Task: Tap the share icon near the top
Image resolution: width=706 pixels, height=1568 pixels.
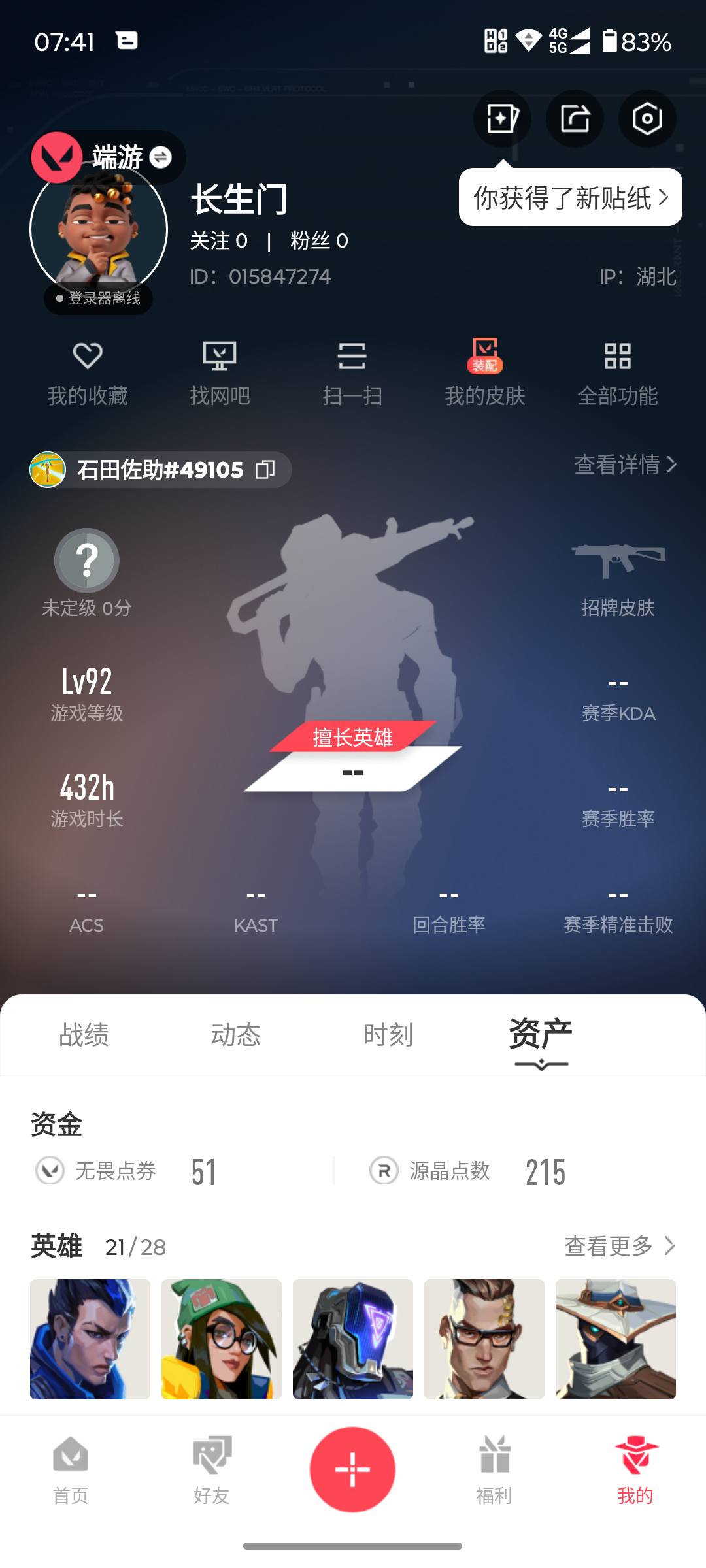Action: [575, 119]
